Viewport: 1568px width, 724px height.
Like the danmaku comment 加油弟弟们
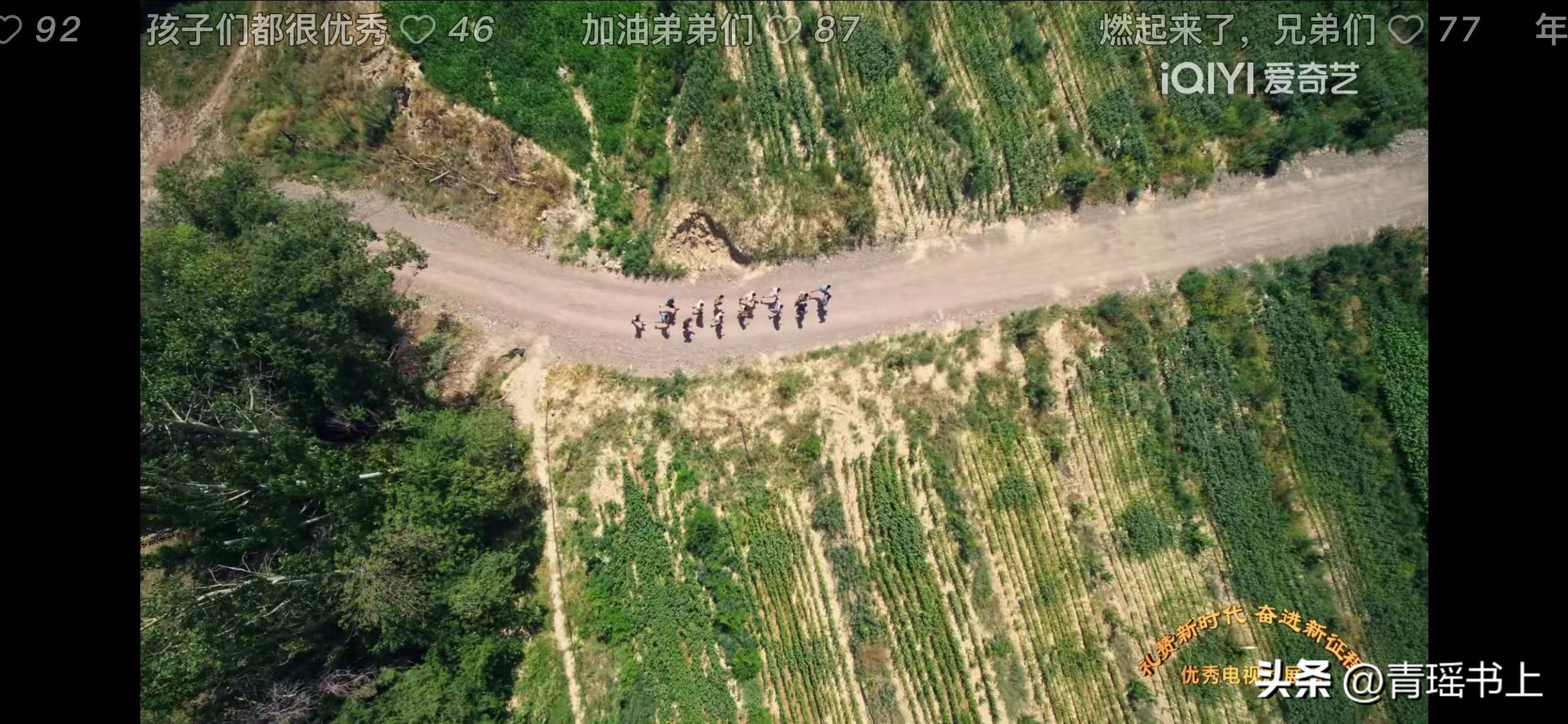tap(785, 30)
